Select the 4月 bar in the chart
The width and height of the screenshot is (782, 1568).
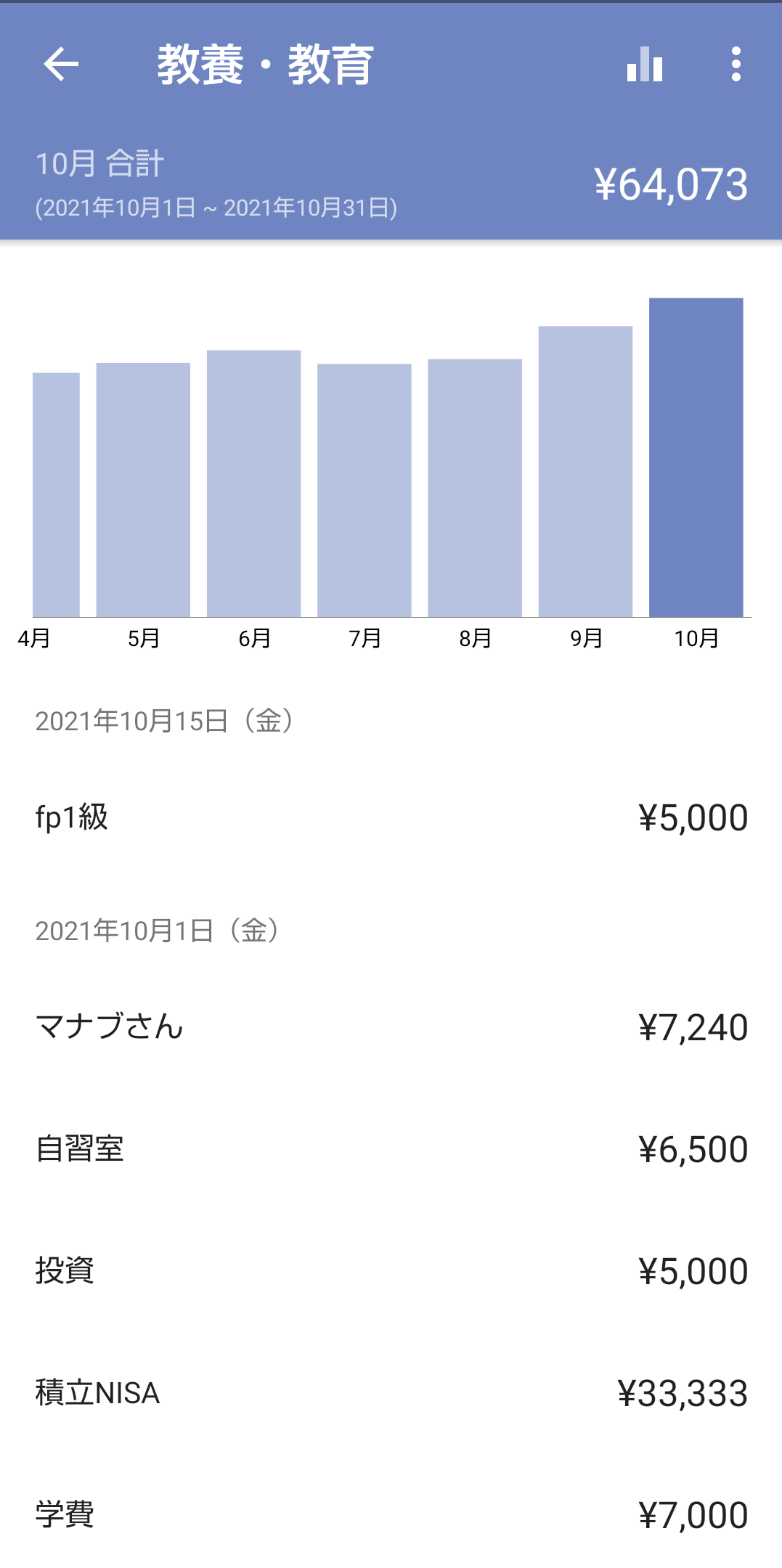tap(56, 494)
